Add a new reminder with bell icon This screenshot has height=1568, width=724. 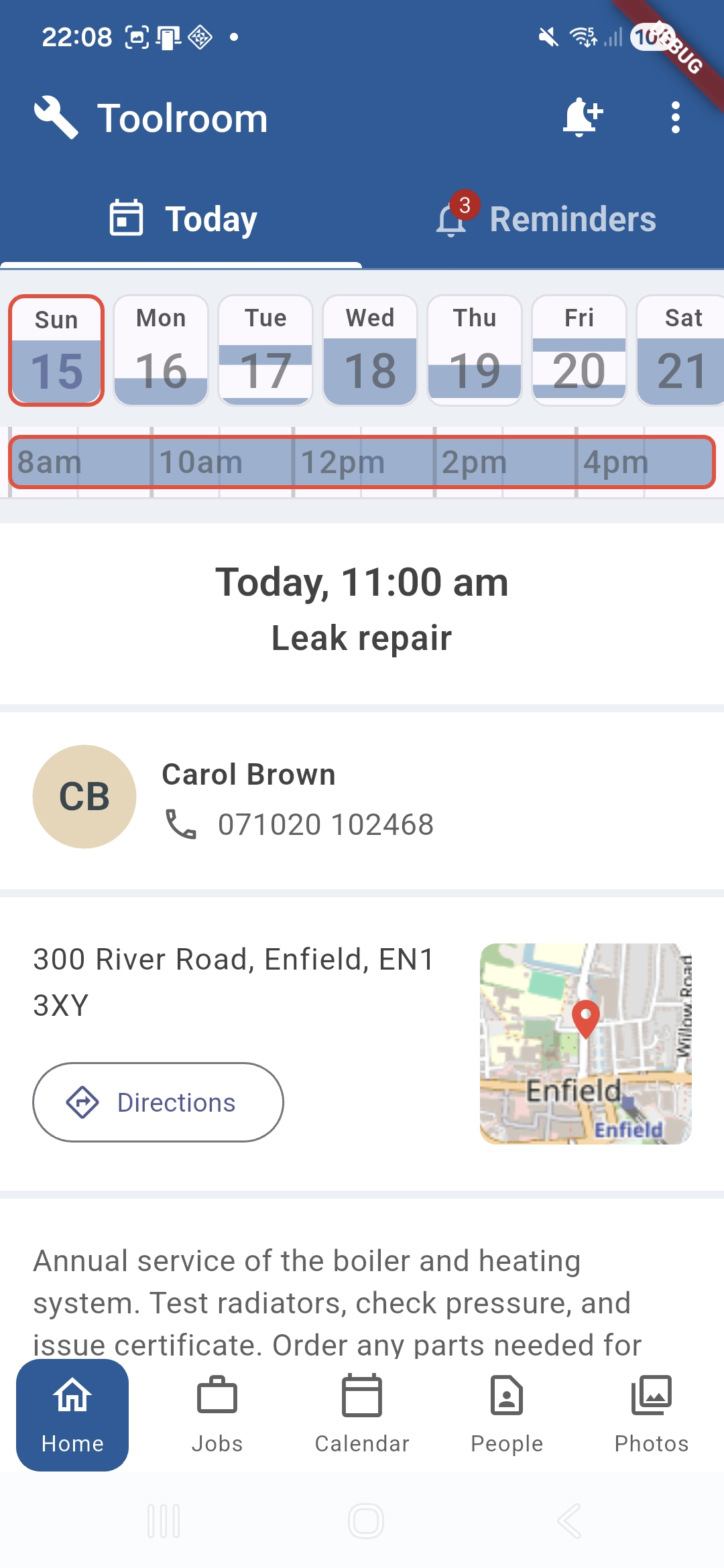point(582,117)
